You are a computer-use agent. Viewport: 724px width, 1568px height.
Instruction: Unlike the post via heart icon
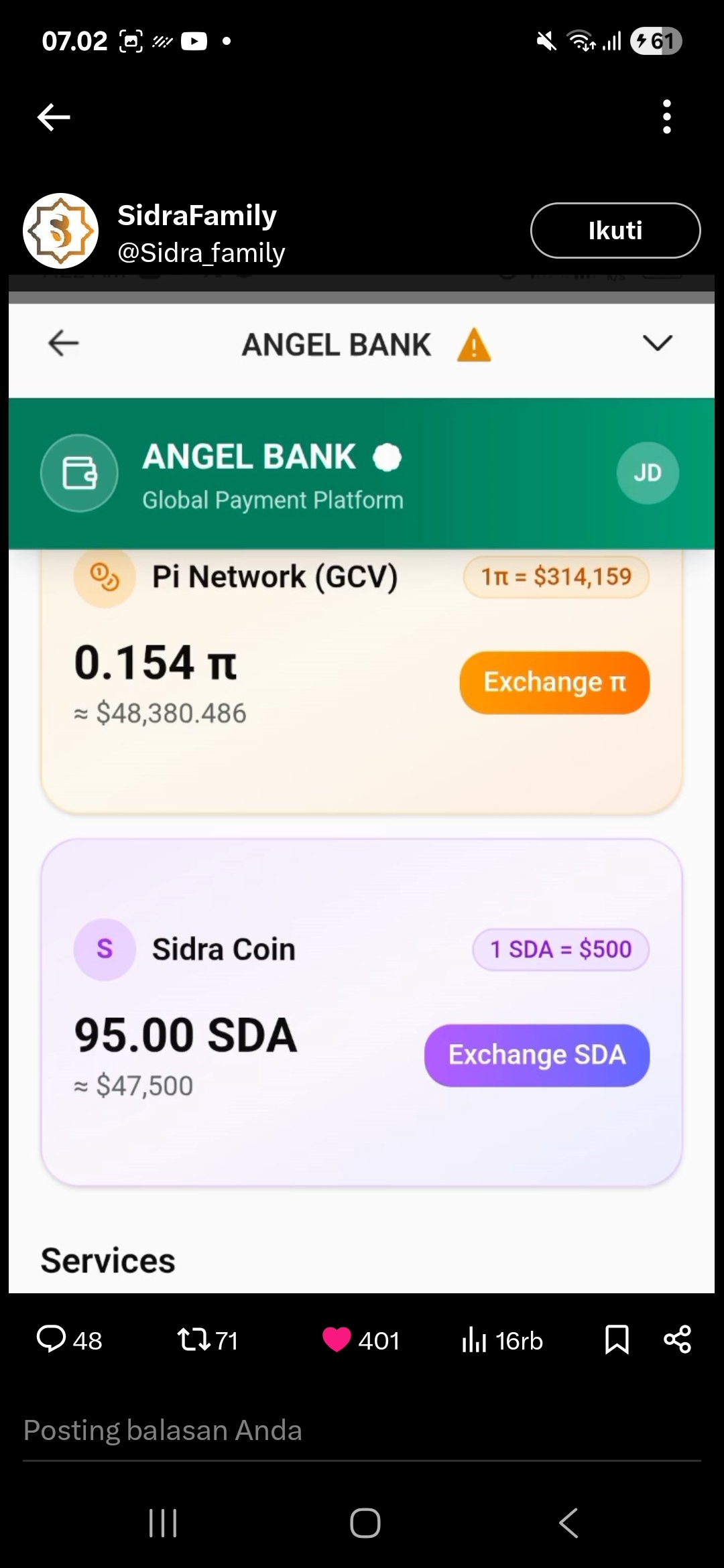pos(337,1340)
